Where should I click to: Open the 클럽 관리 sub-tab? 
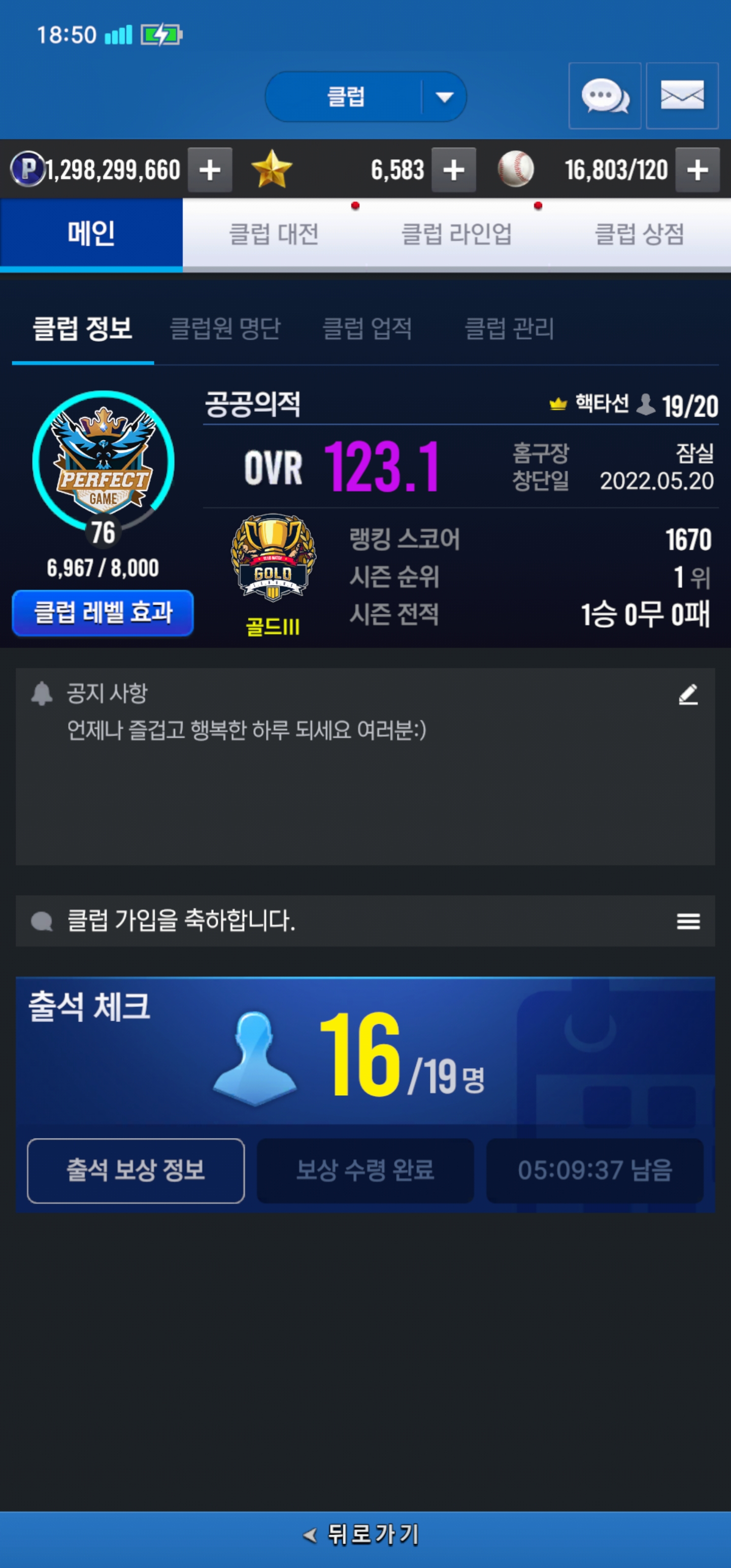[509, 329]
